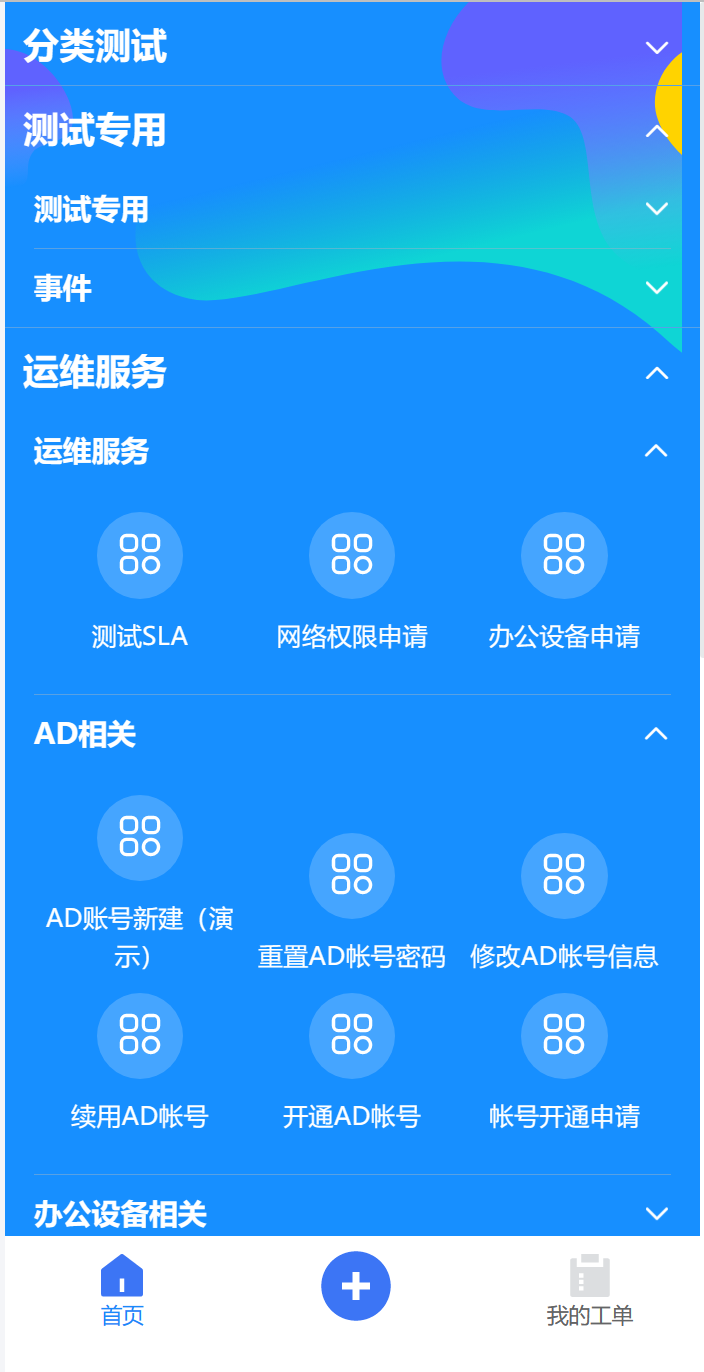Switch to the 我的工单 tab

point(590,1290)
